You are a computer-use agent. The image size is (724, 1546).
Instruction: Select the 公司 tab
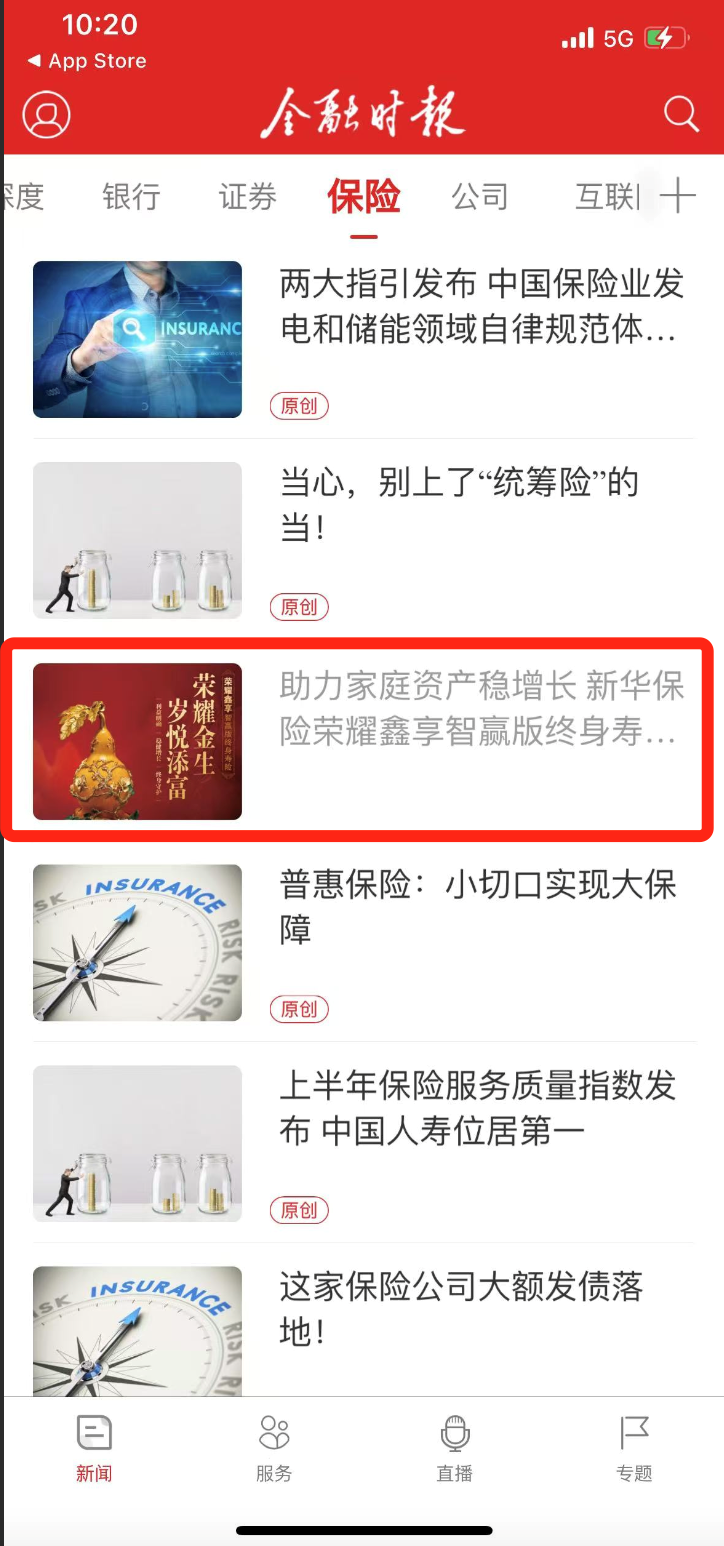(x=480, y=197)
